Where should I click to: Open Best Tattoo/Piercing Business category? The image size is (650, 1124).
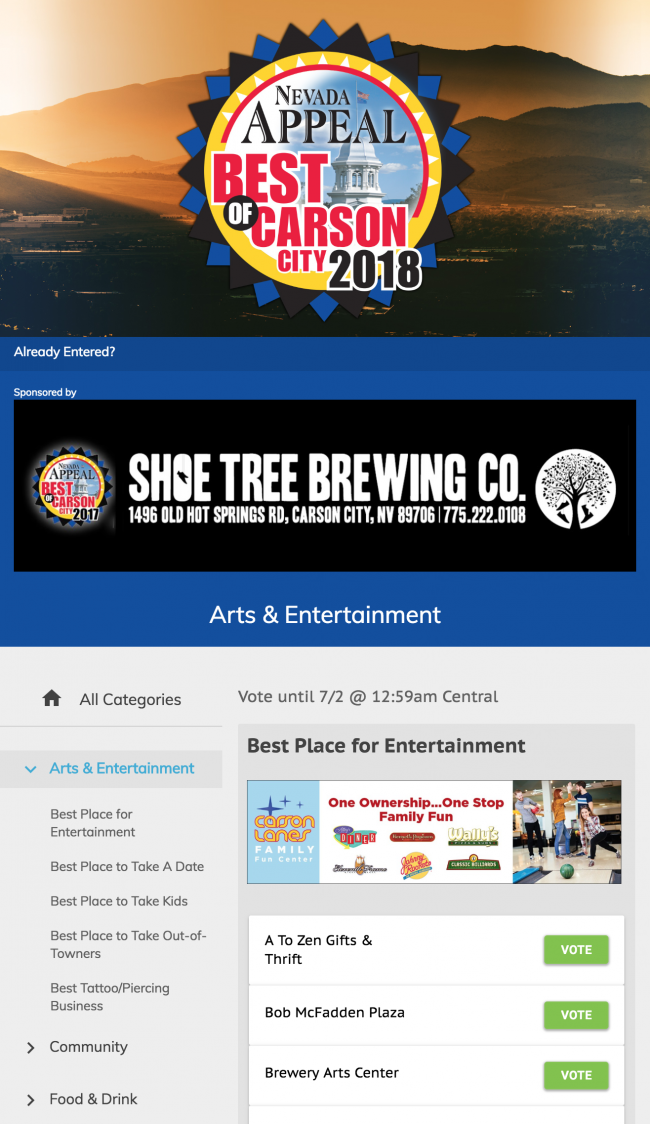[x=110, y=997]
